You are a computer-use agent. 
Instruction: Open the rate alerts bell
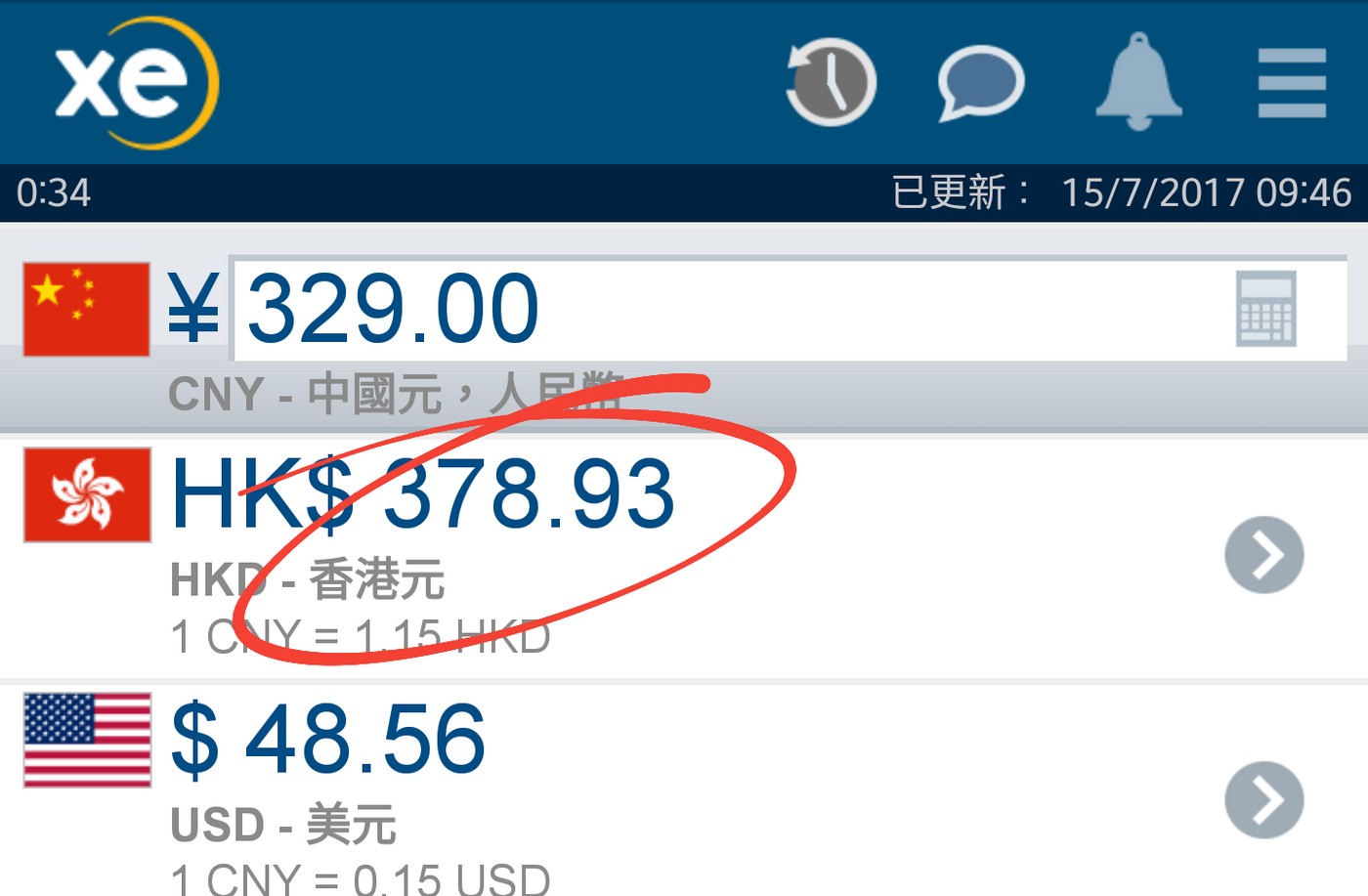point(1138,82)
